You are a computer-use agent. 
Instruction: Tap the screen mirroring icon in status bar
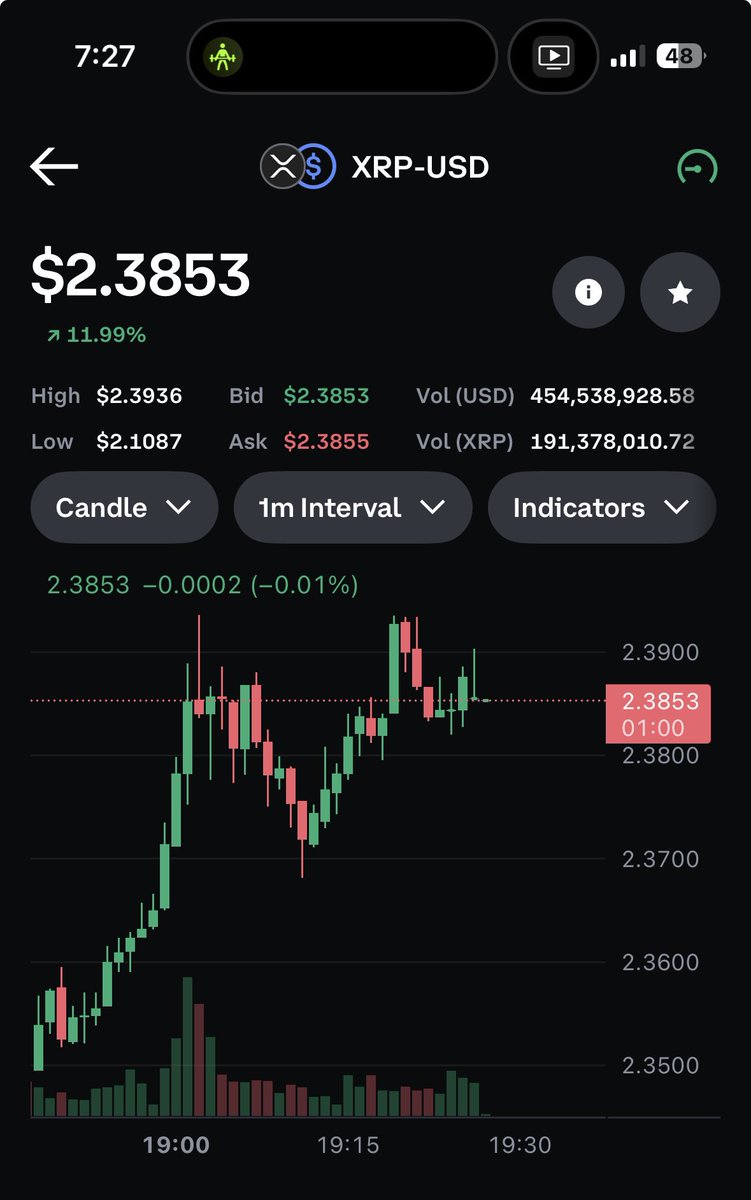tap(553, 56)
